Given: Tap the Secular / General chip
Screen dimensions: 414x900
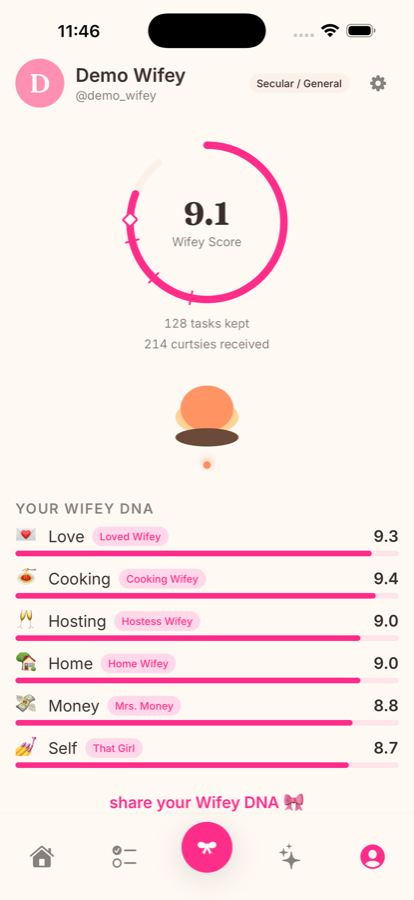Looking at the screenshot, I should pos(299,84).
